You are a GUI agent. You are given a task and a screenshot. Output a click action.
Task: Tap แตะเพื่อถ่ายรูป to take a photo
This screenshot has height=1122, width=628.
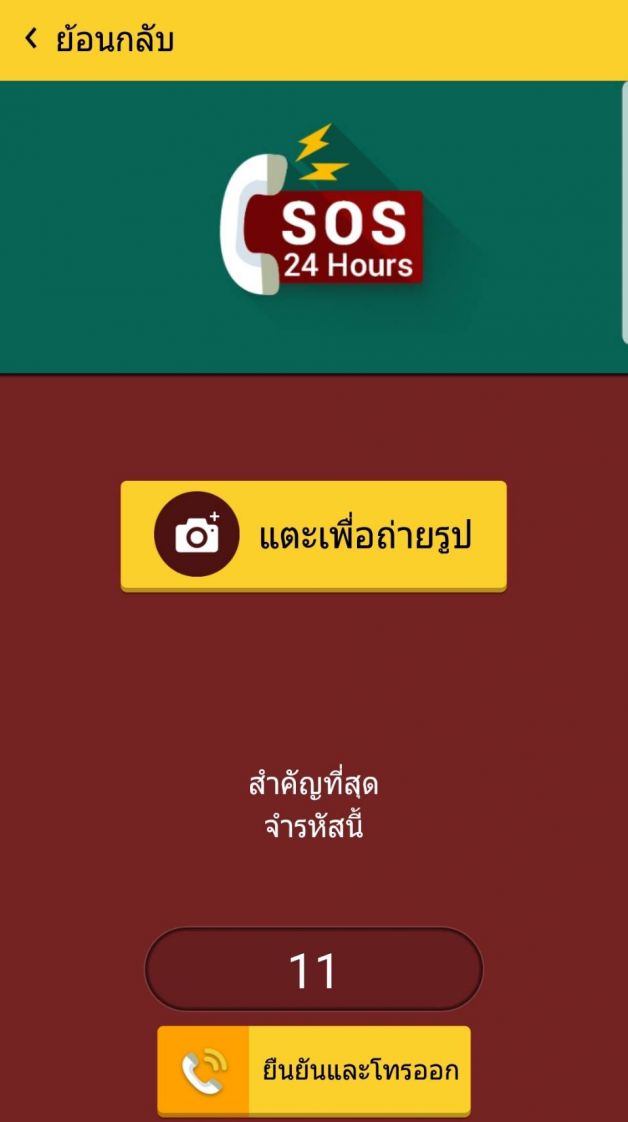click(x=313, y=535)
